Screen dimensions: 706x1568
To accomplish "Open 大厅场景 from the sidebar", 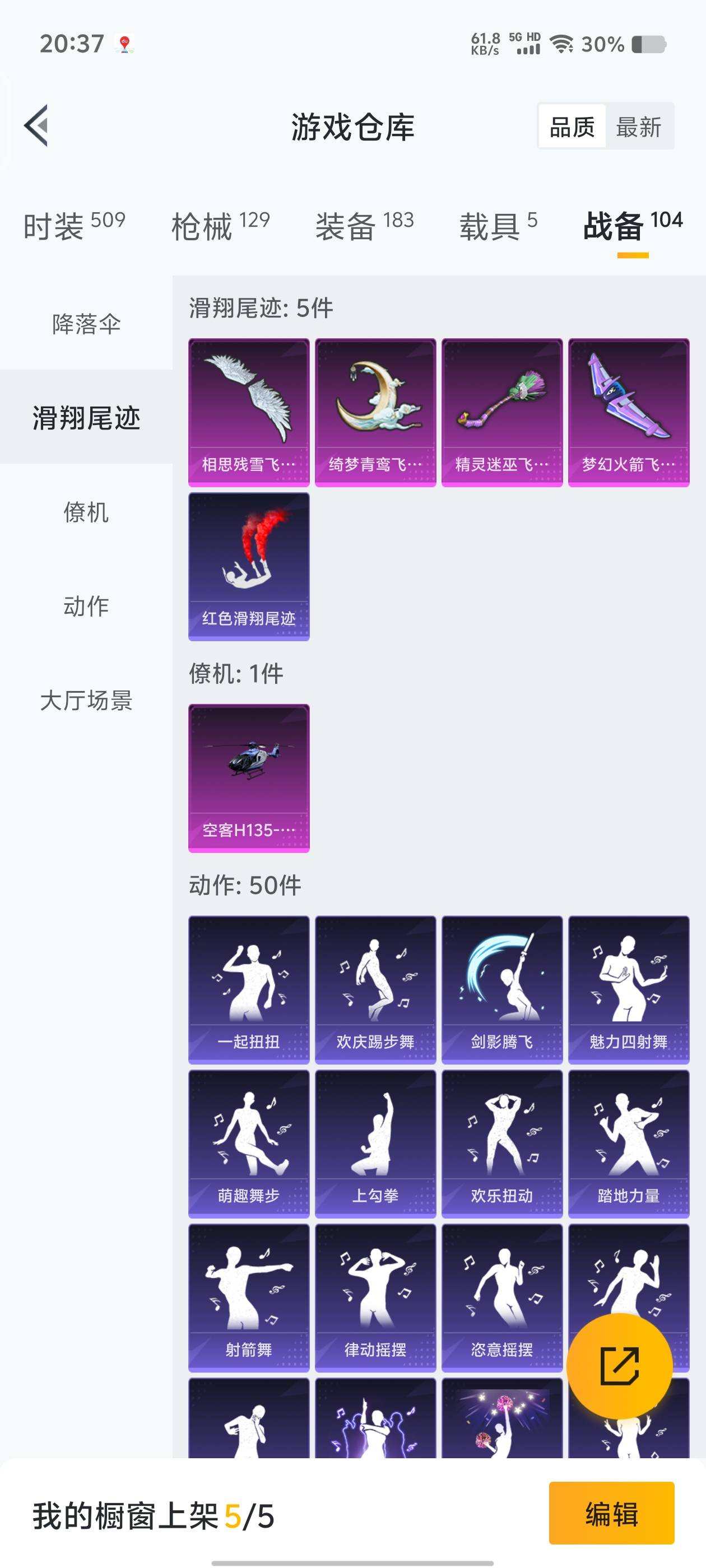I will click(x=86, y=701).
